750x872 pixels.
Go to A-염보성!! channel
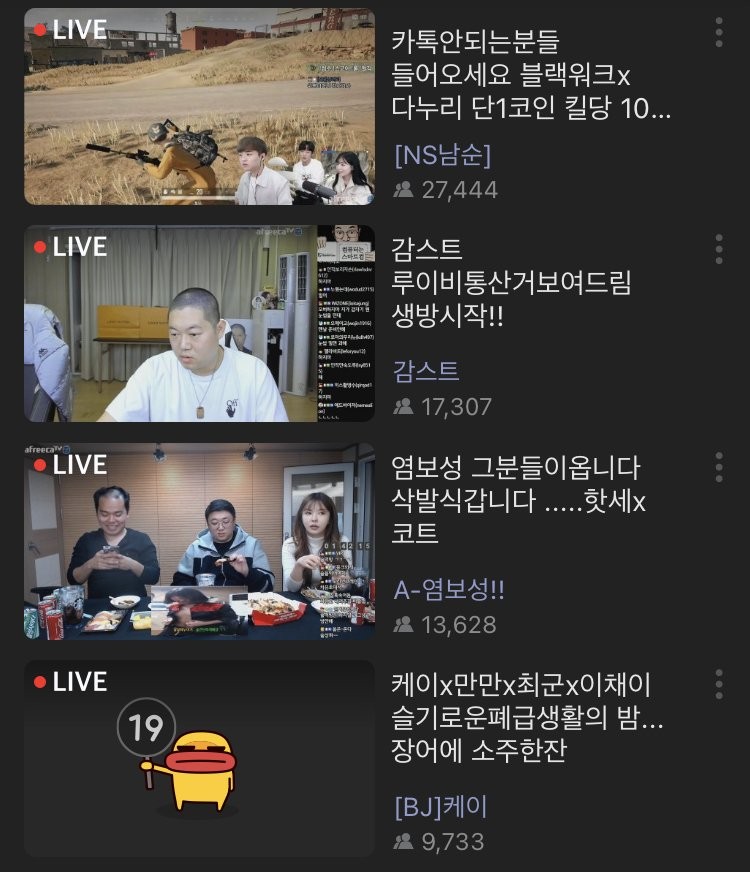449,589
